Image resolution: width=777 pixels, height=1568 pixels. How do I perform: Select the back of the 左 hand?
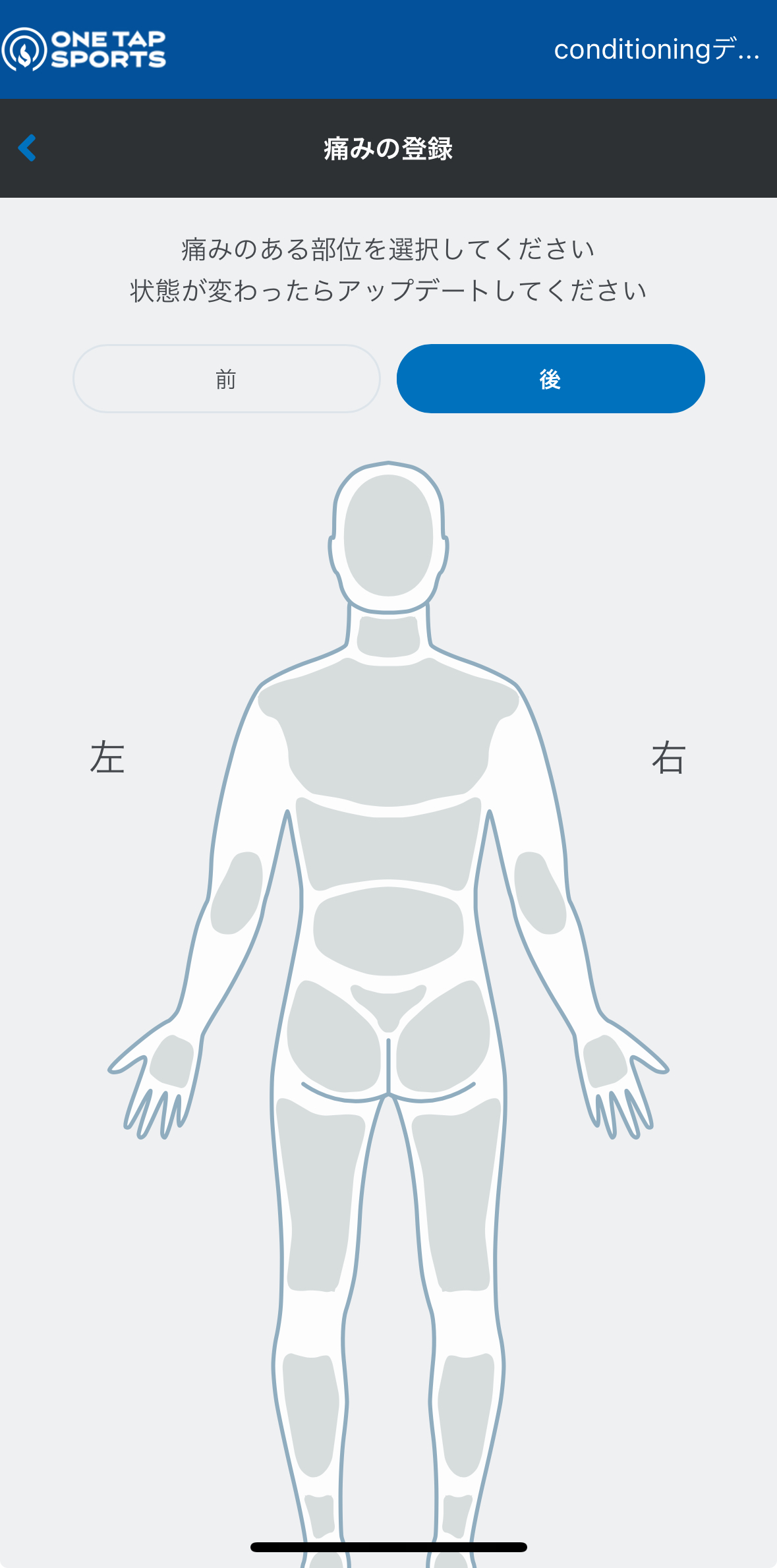coord(171,1061)
